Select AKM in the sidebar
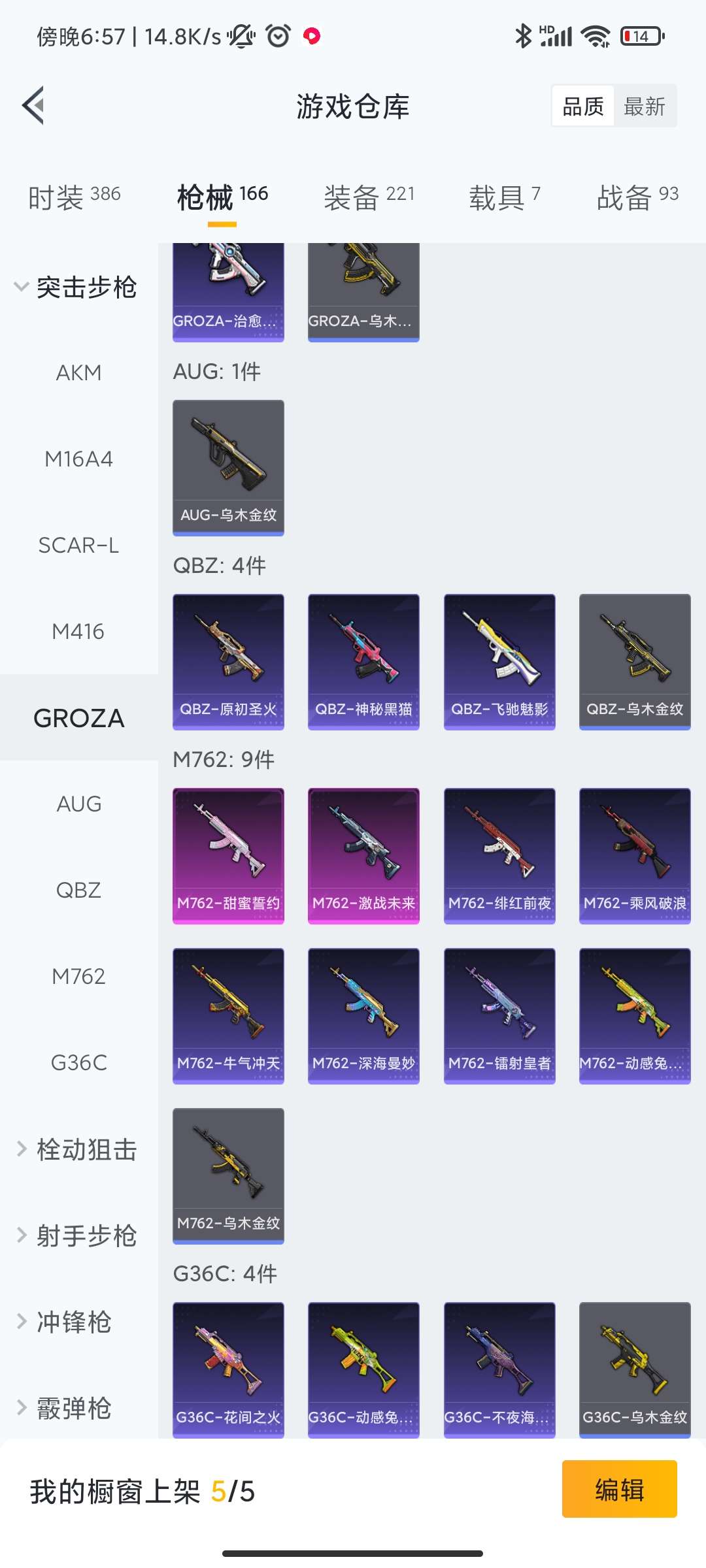Screen dimensions: 706x1568 pos(78,373)
